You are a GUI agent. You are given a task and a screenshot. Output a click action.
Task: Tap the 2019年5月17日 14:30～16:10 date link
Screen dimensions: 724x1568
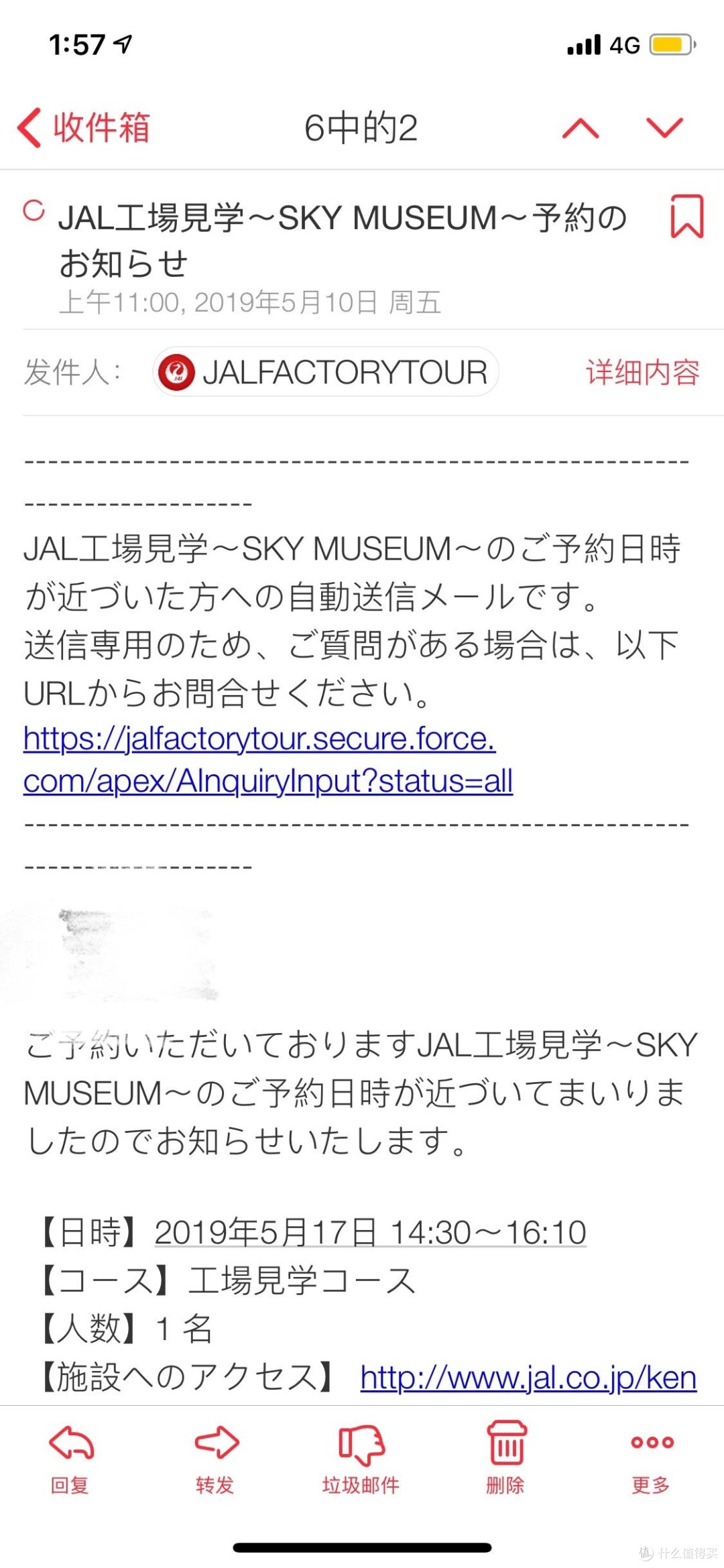(371, 1232)
